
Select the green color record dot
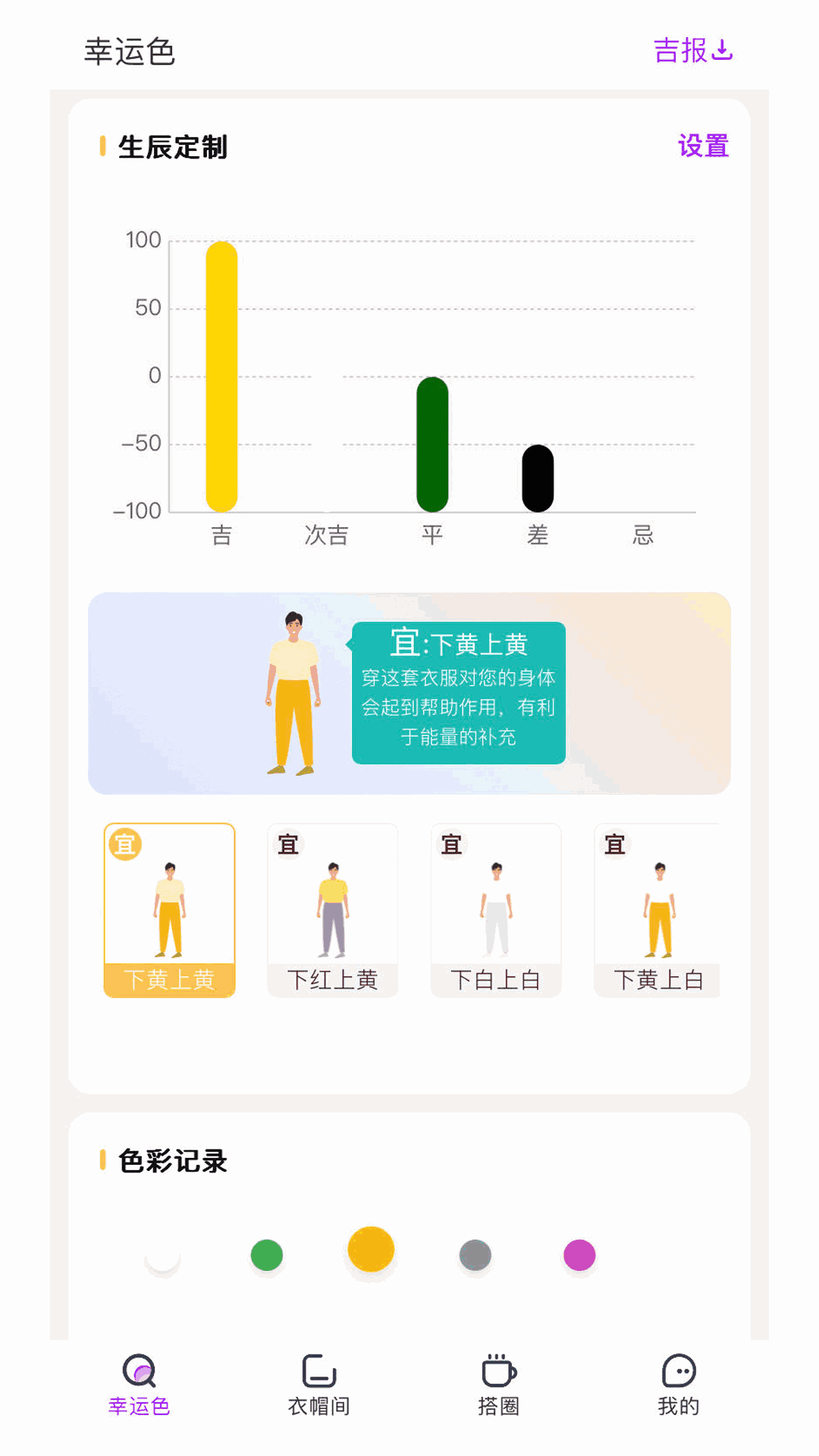click(x=267, y=1255)
